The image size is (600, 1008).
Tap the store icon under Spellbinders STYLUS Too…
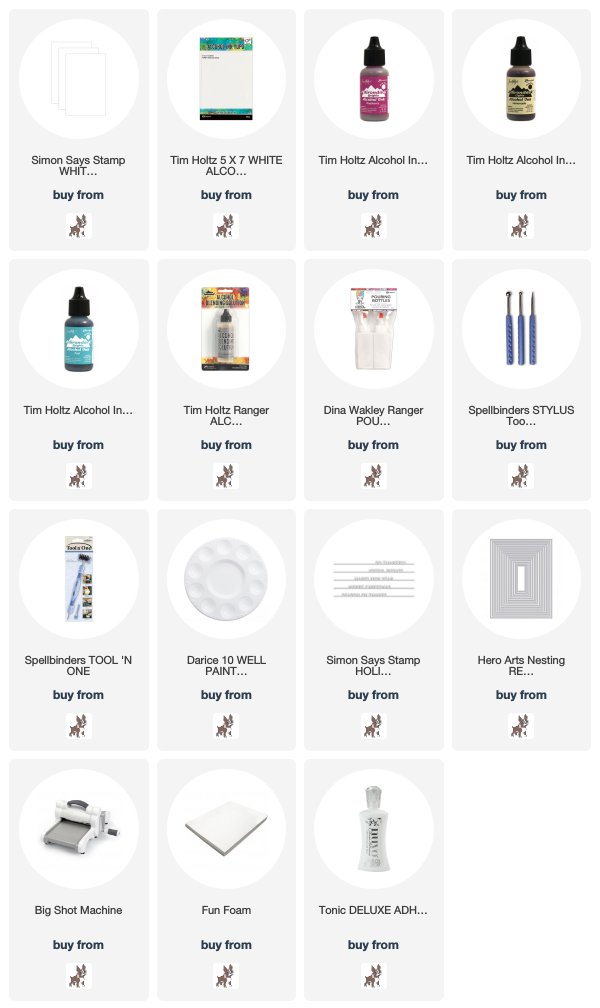pyautogui.click(x=522, y=476)
